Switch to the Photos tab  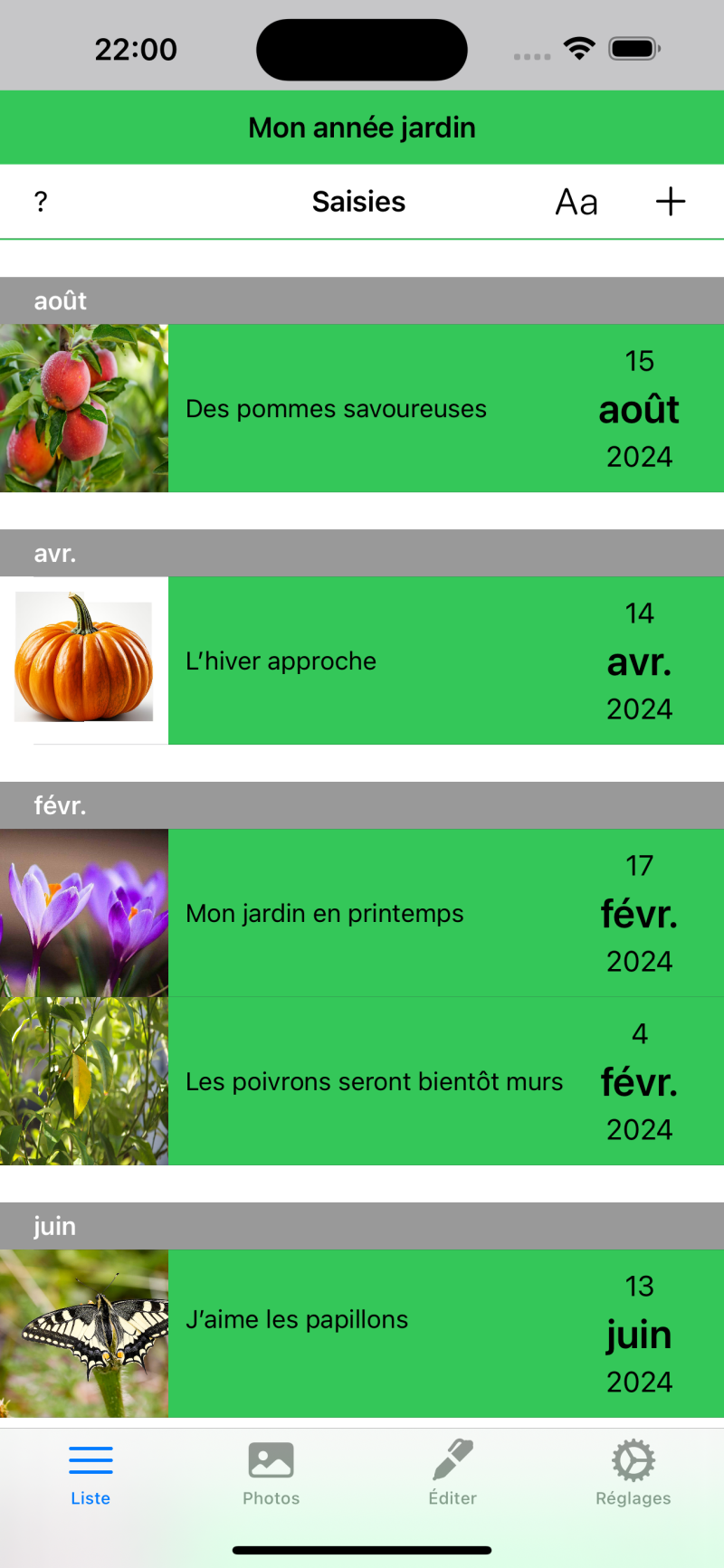coord(271,1474)
